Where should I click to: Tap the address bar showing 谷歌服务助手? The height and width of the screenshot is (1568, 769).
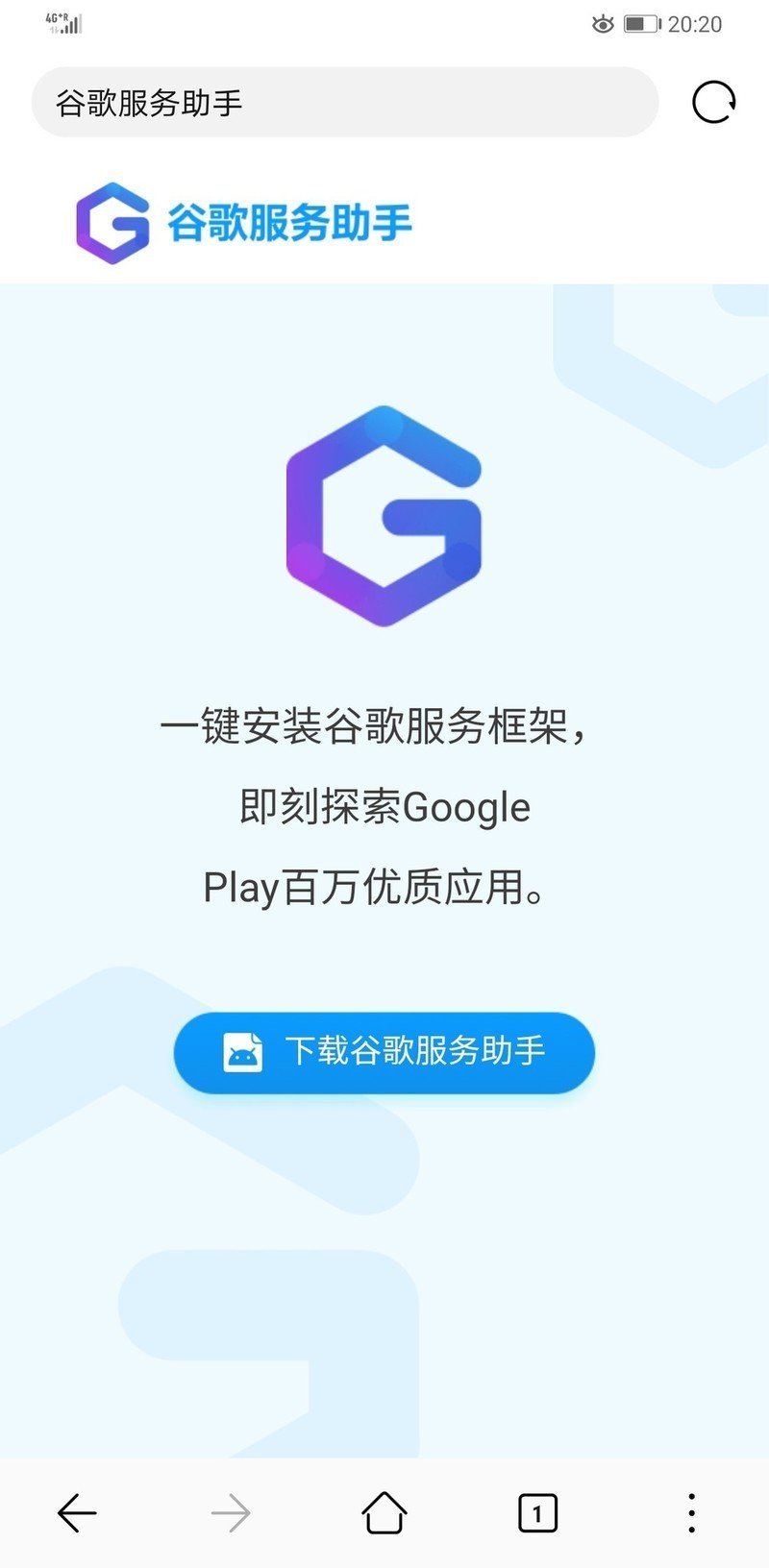point(344,103)
